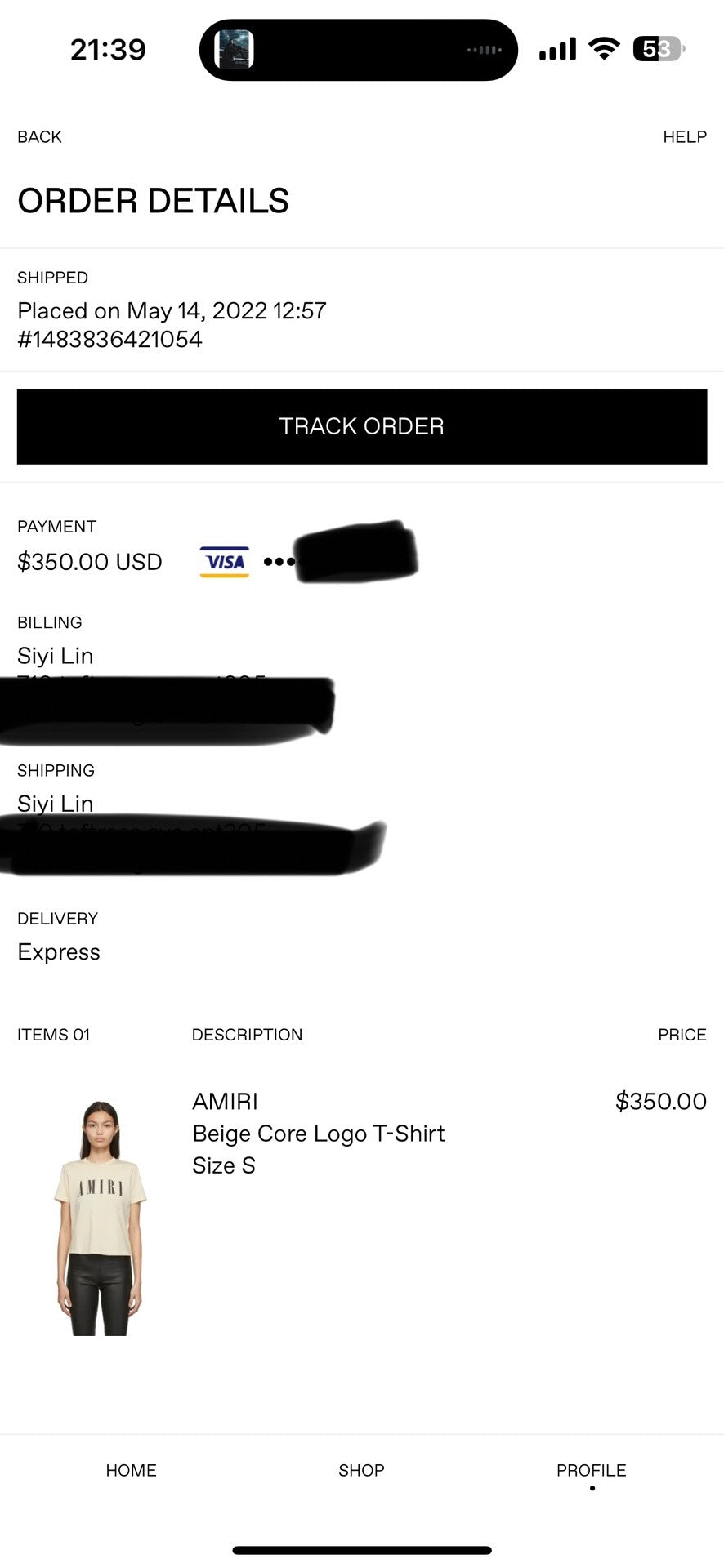Go back using the BACK button
Screen dimensions: 724x1568
tap(39, 136)
